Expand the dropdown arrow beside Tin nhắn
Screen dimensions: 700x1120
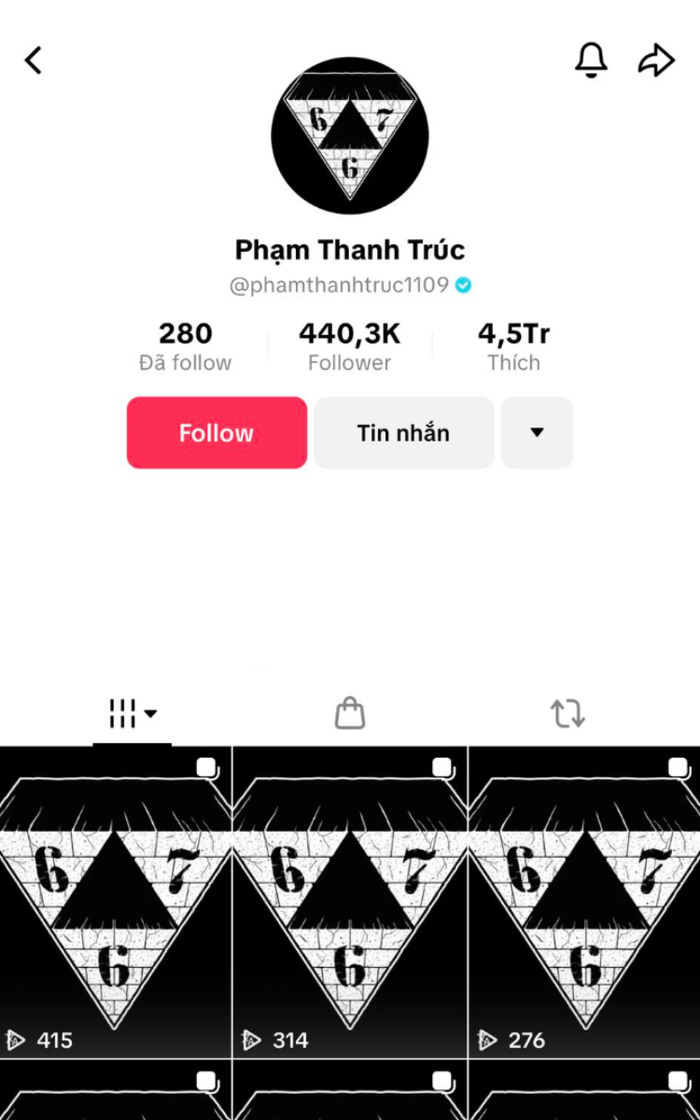pyautogui.click(x=537, y=433)
